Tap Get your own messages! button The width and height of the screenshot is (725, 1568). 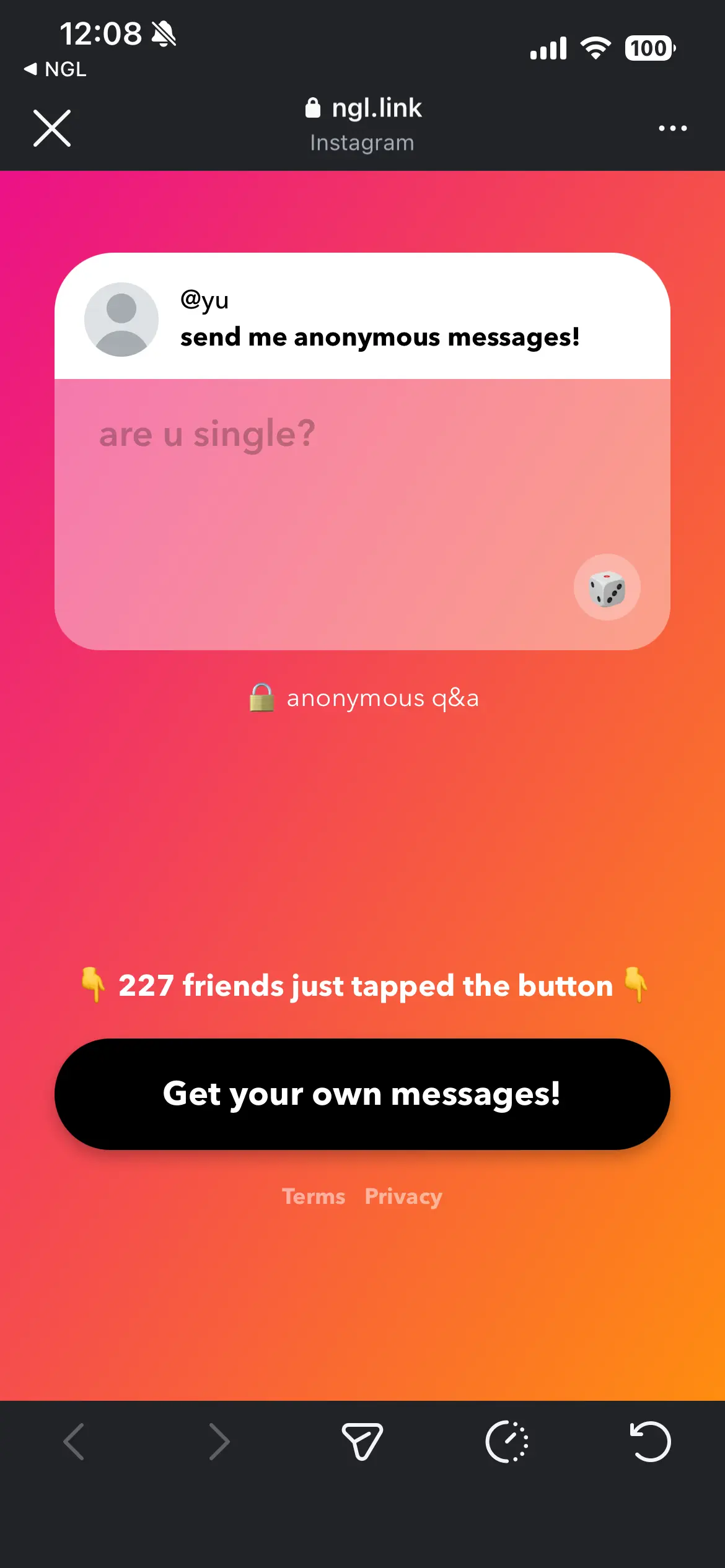click(362, 1094)
